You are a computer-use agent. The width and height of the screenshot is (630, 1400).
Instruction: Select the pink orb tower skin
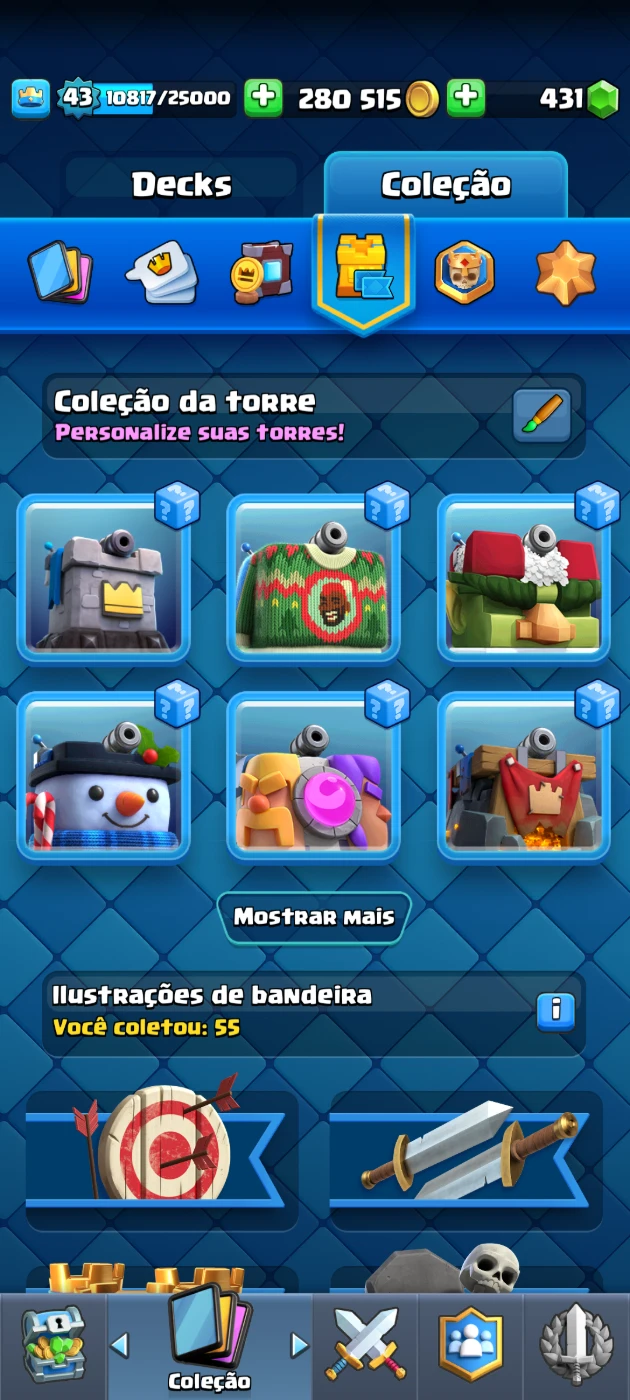tap(314, 778)
